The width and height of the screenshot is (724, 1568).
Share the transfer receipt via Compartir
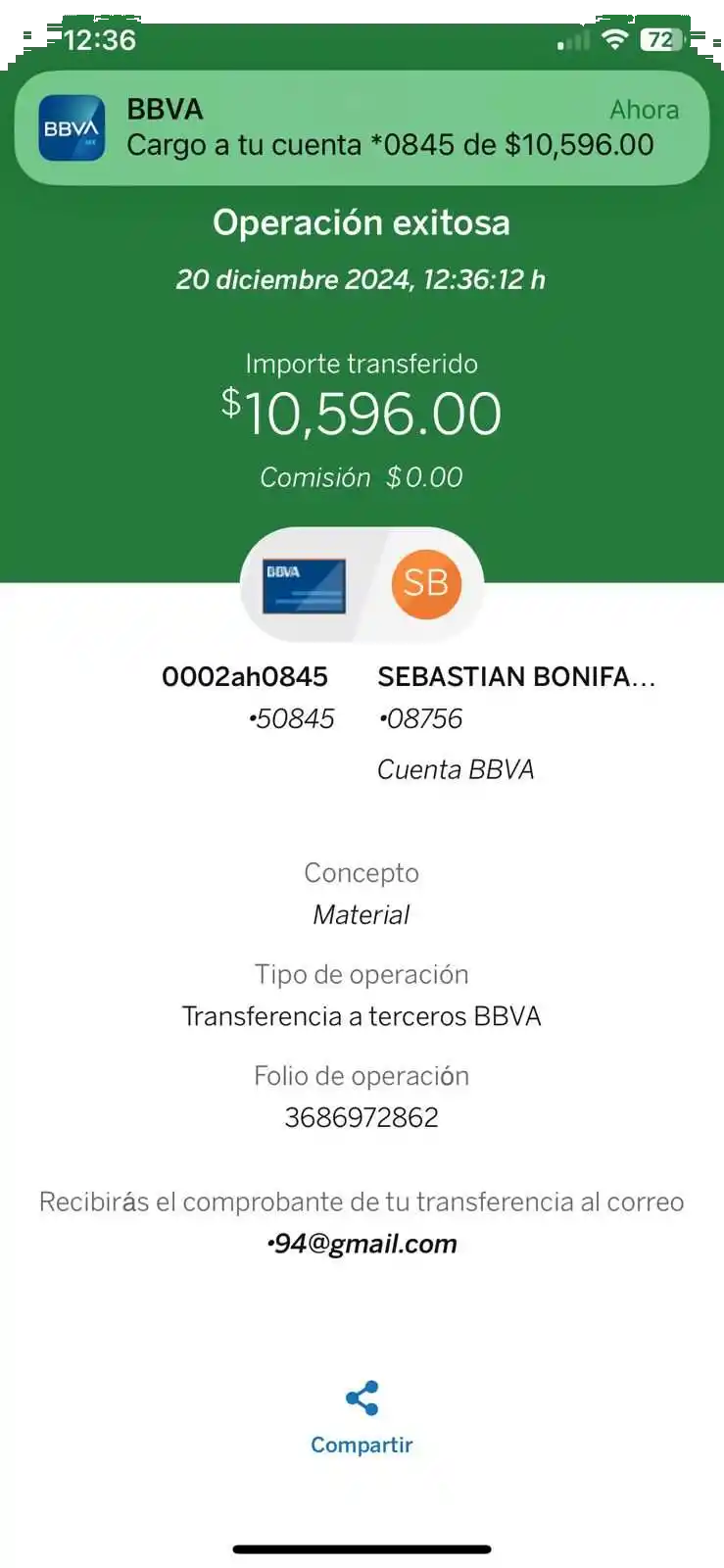point(362,1417)
